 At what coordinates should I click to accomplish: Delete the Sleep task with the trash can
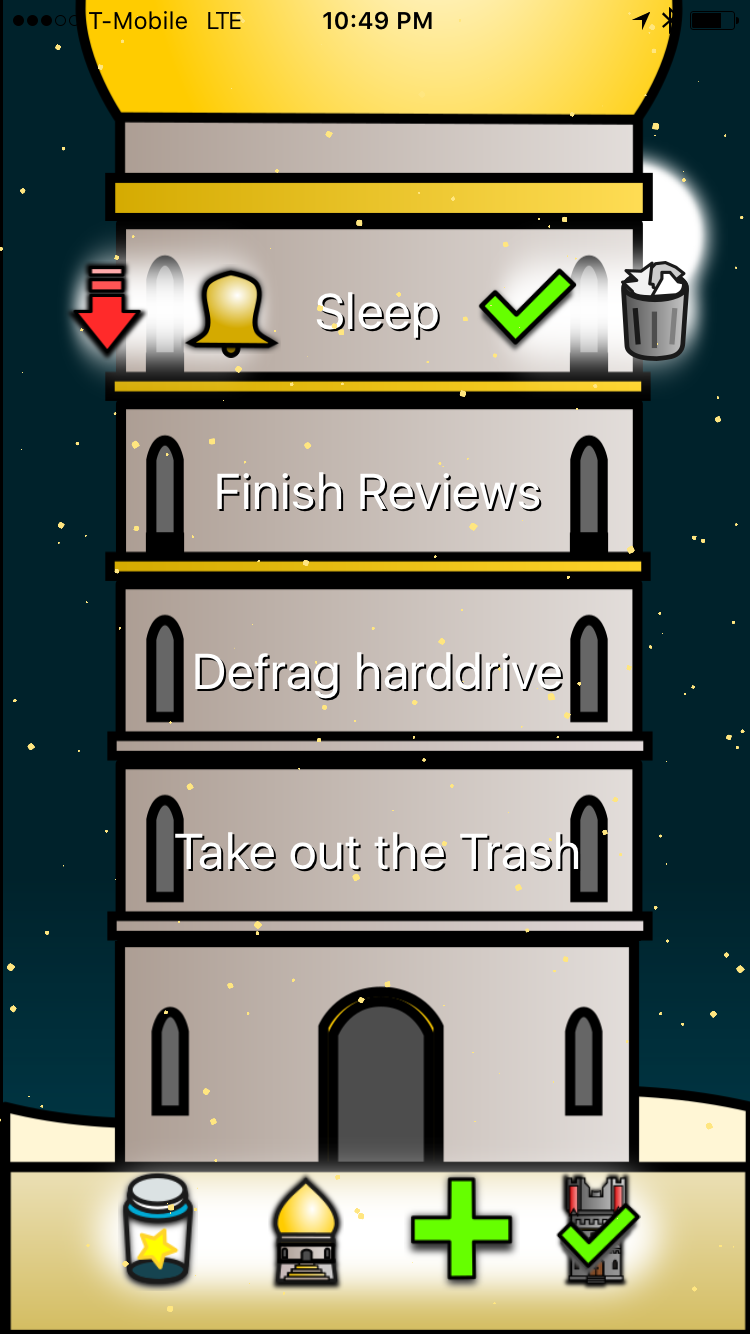click(655, 311)
